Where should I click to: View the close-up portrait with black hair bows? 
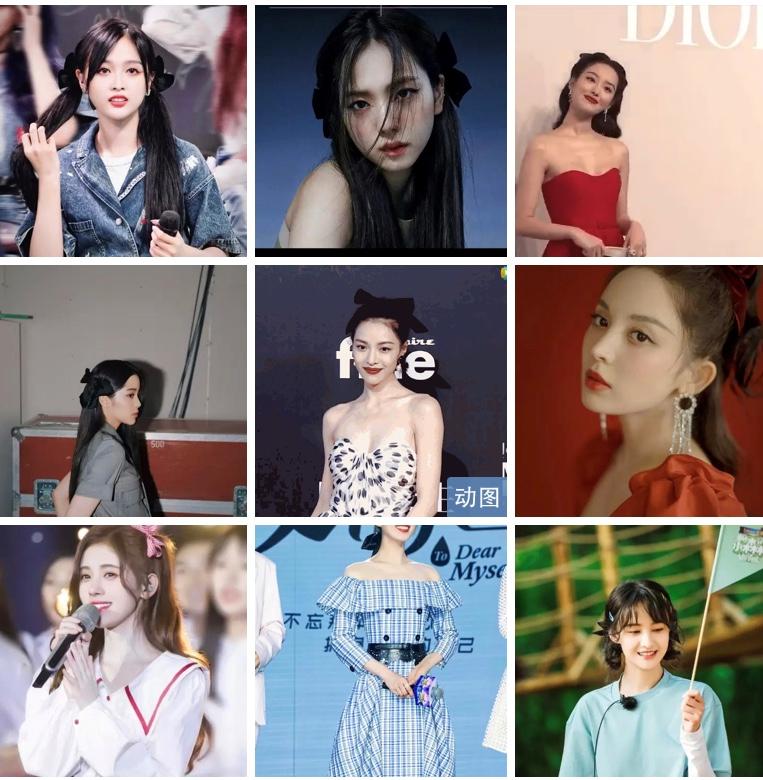point(380,130)
